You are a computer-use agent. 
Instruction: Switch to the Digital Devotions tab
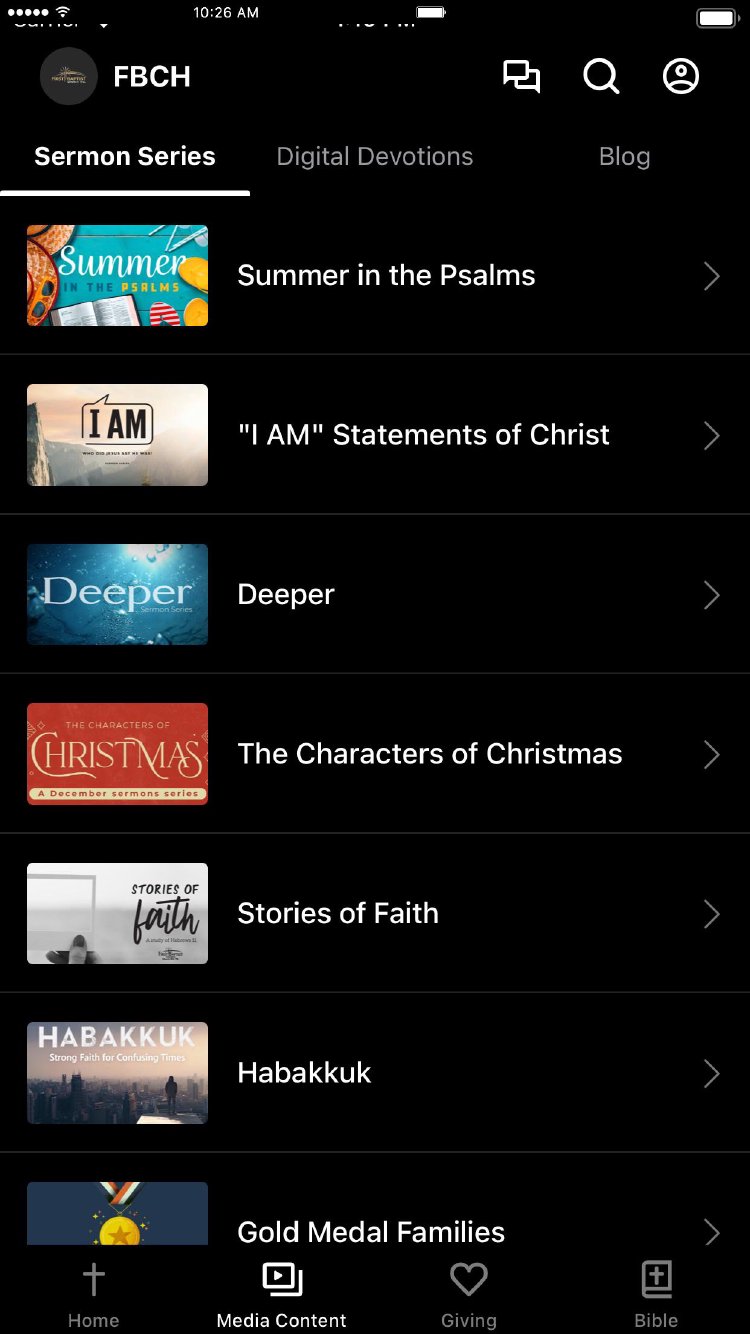pos(375,157)
